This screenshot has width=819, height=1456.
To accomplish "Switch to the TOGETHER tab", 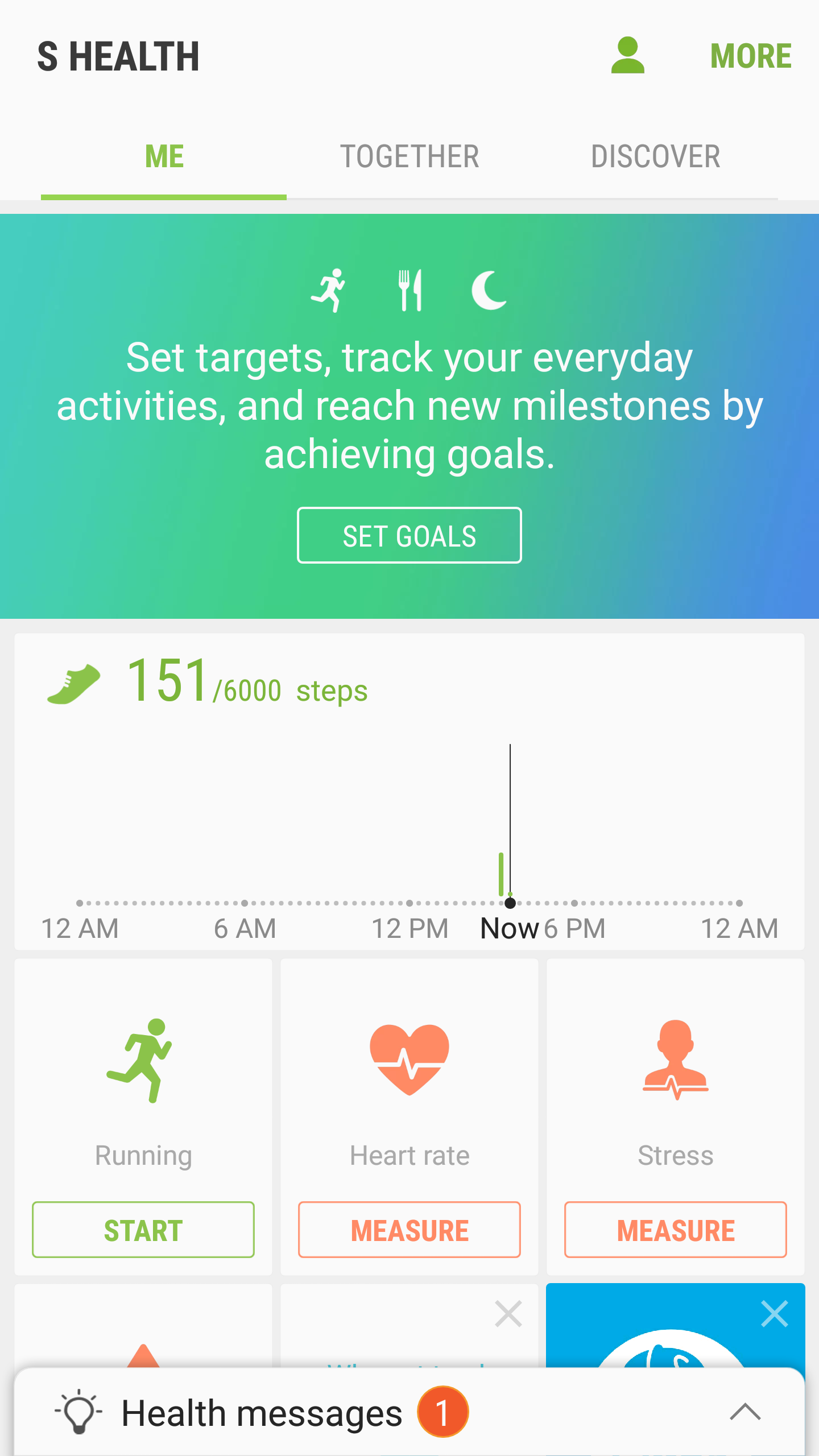I will (x=411, y=156).
